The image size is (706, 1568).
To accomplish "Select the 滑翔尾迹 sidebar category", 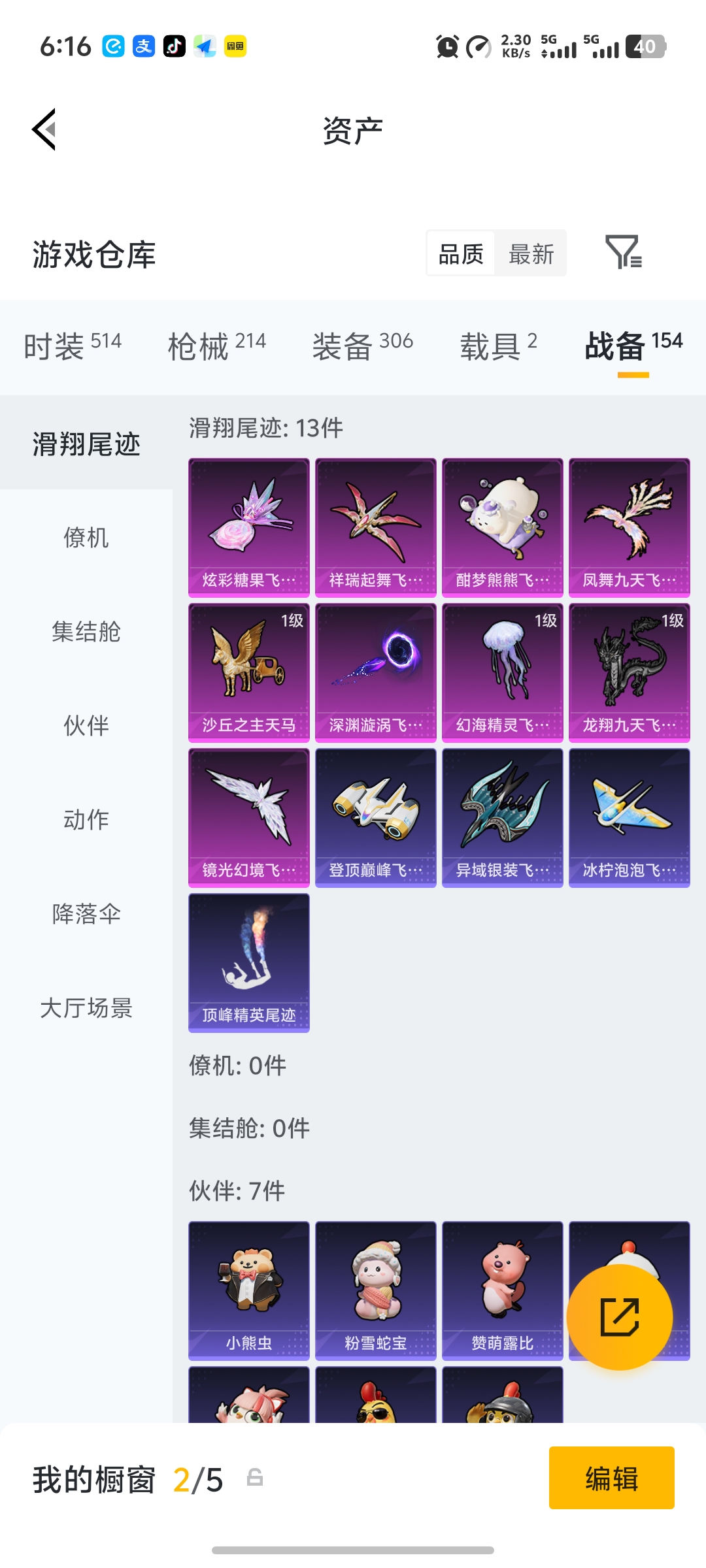I will point(86,443).
